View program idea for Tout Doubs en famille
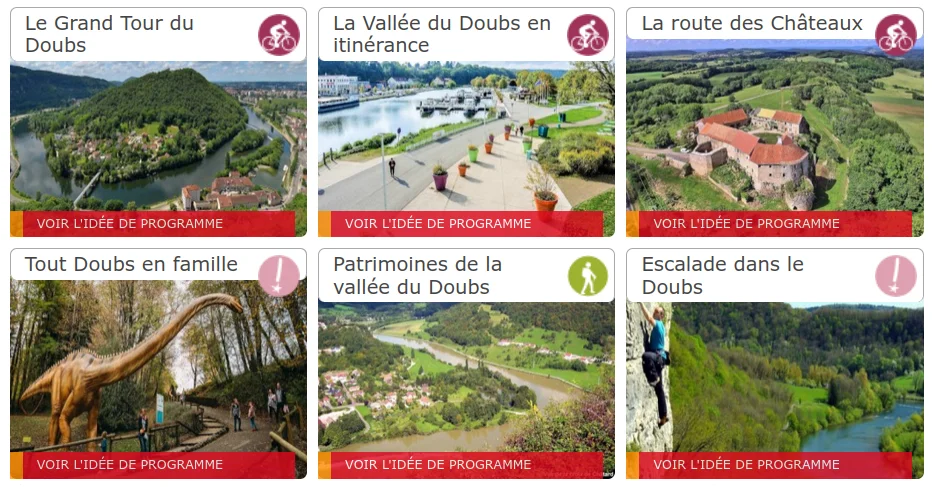 coord(129,465)
